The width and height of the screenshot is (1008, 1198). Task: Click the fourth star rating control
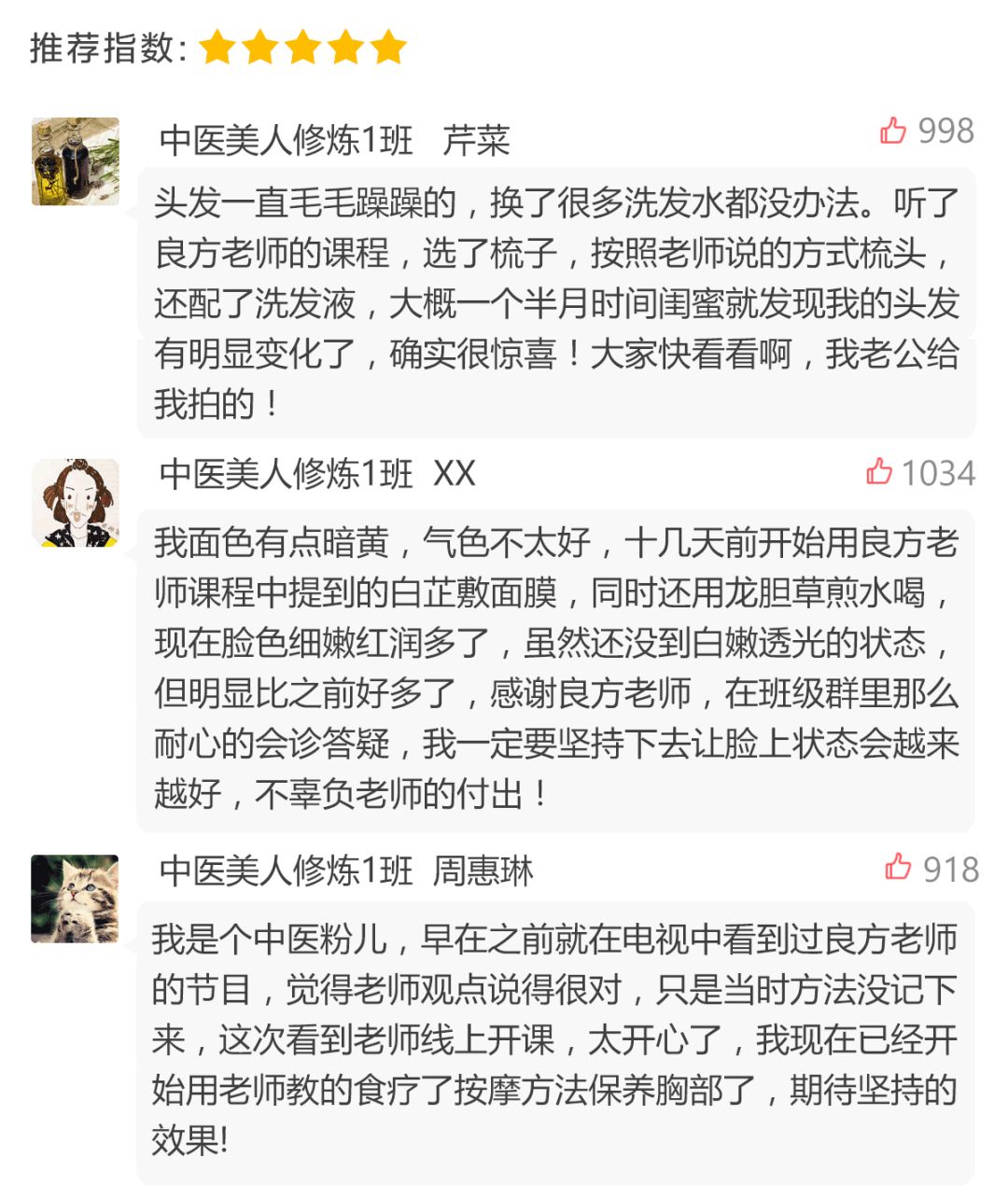click(347, 46)
